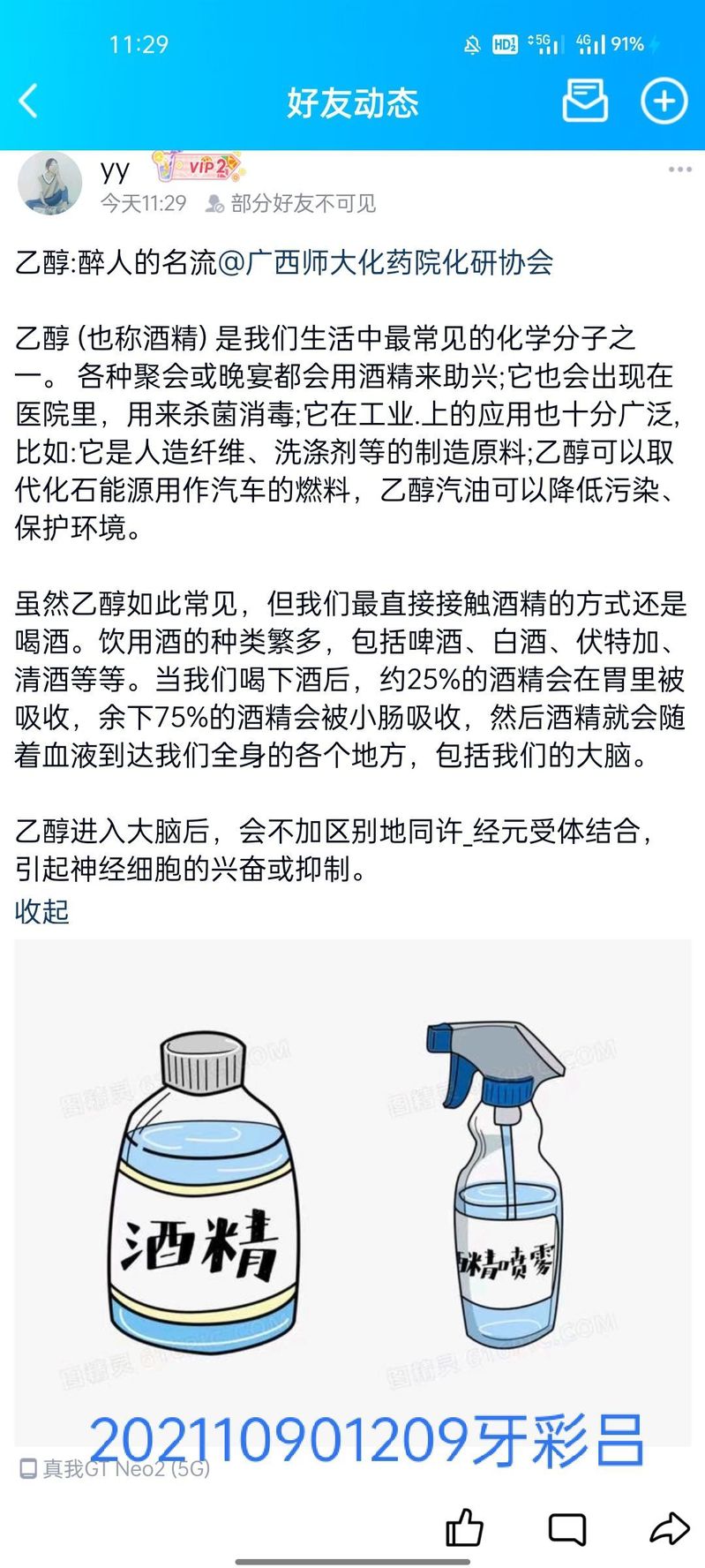Share yy's post using the arrow icon
Screen dimensions: 705x1568
coord(669,1527)
